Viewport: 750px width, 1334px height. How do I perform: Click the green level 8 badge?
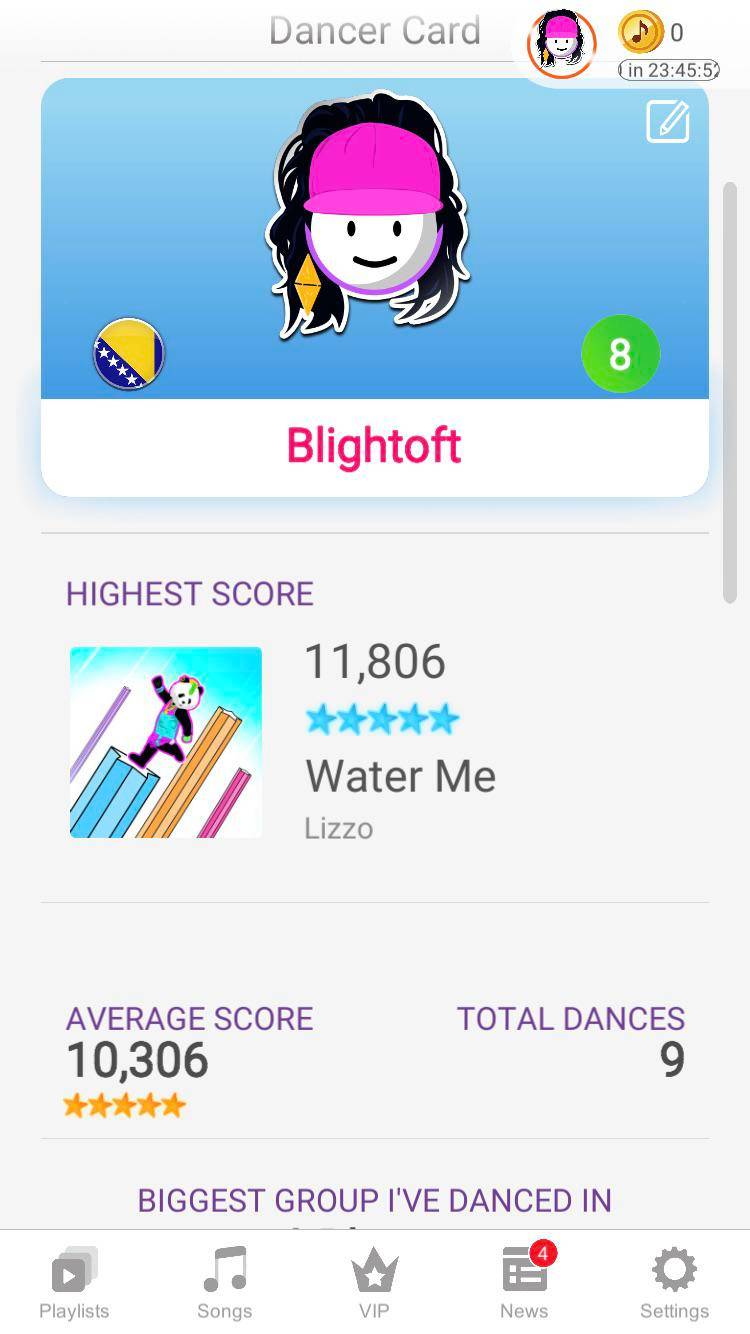tap(620, 354)
